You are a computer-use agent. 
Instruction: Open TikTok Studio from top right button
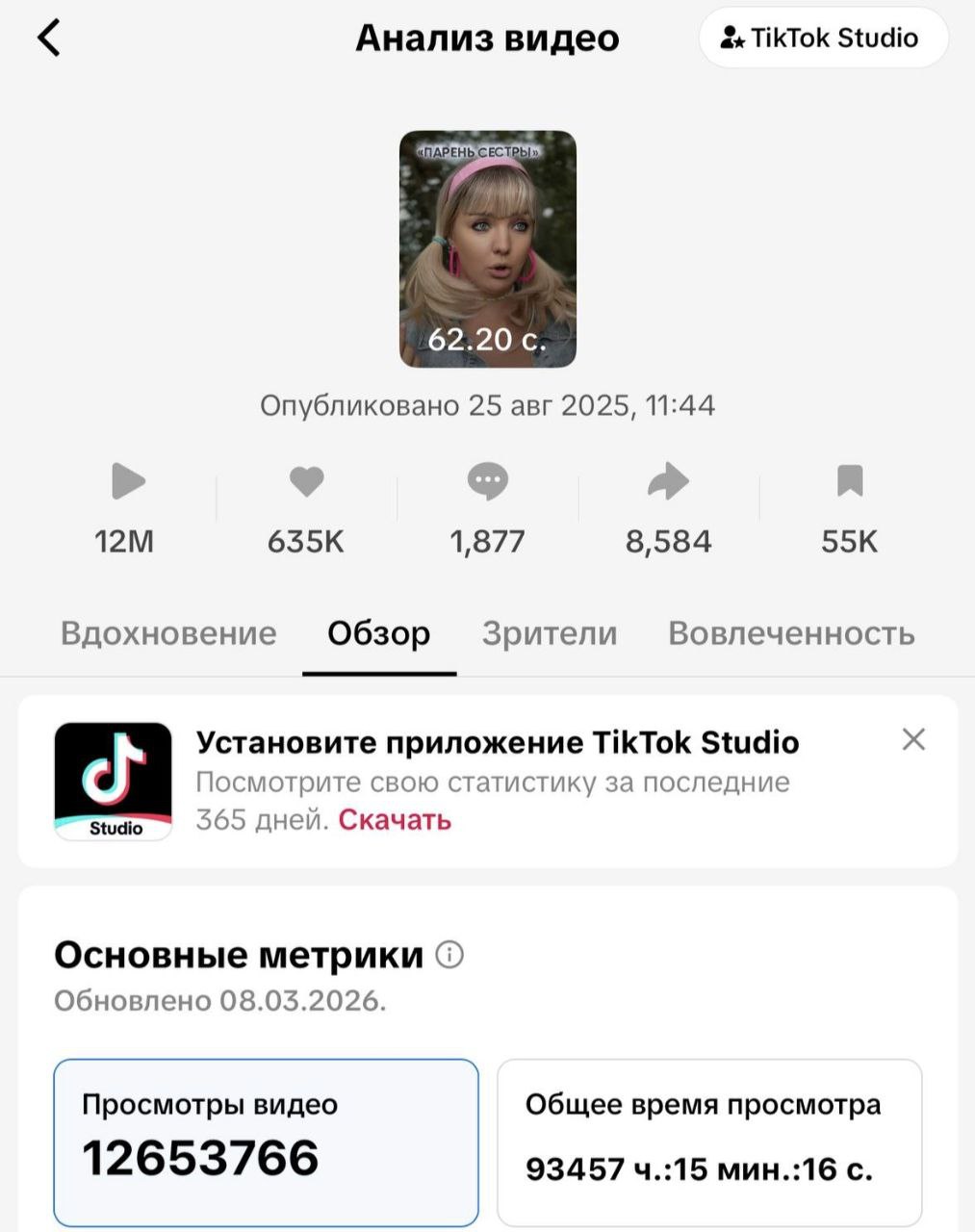coord(823,38)
